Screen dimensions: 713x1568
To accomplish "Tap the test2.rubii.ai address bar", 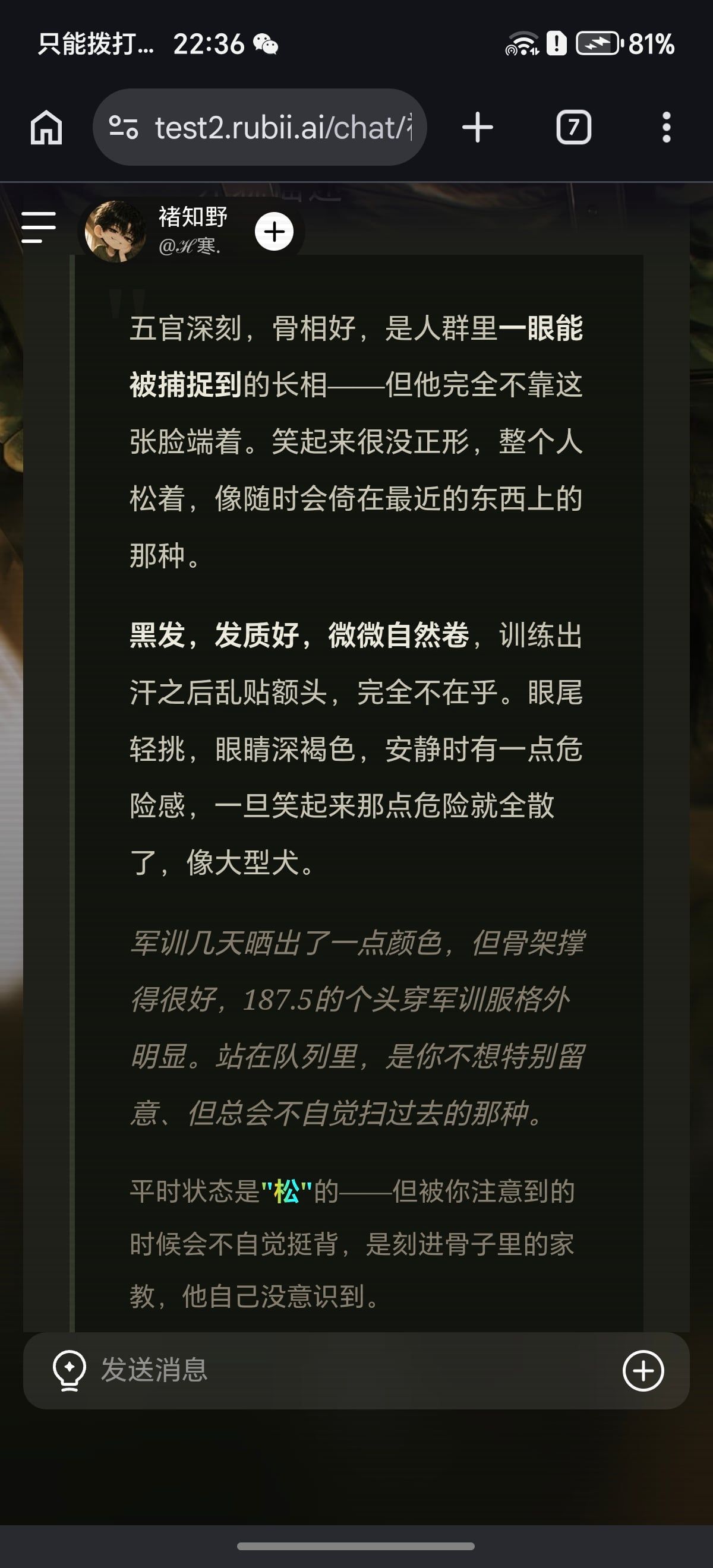I will (x=260, y=127).
